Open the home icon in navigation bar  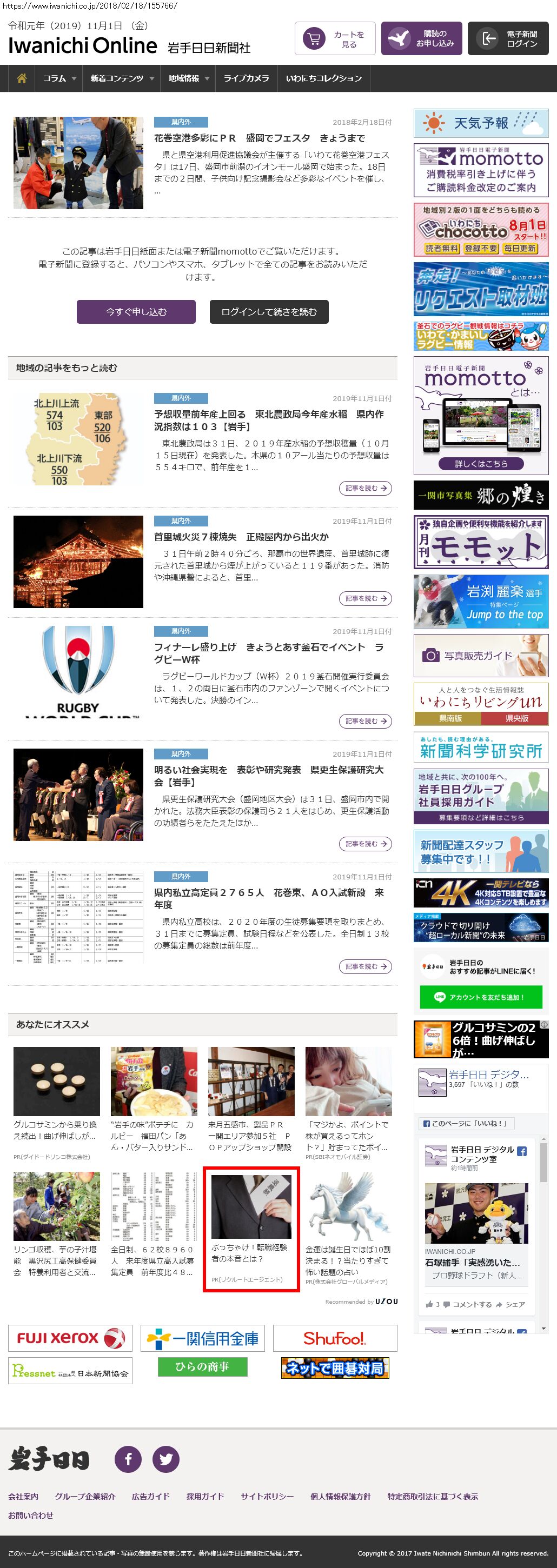click(x=22, y=78)
